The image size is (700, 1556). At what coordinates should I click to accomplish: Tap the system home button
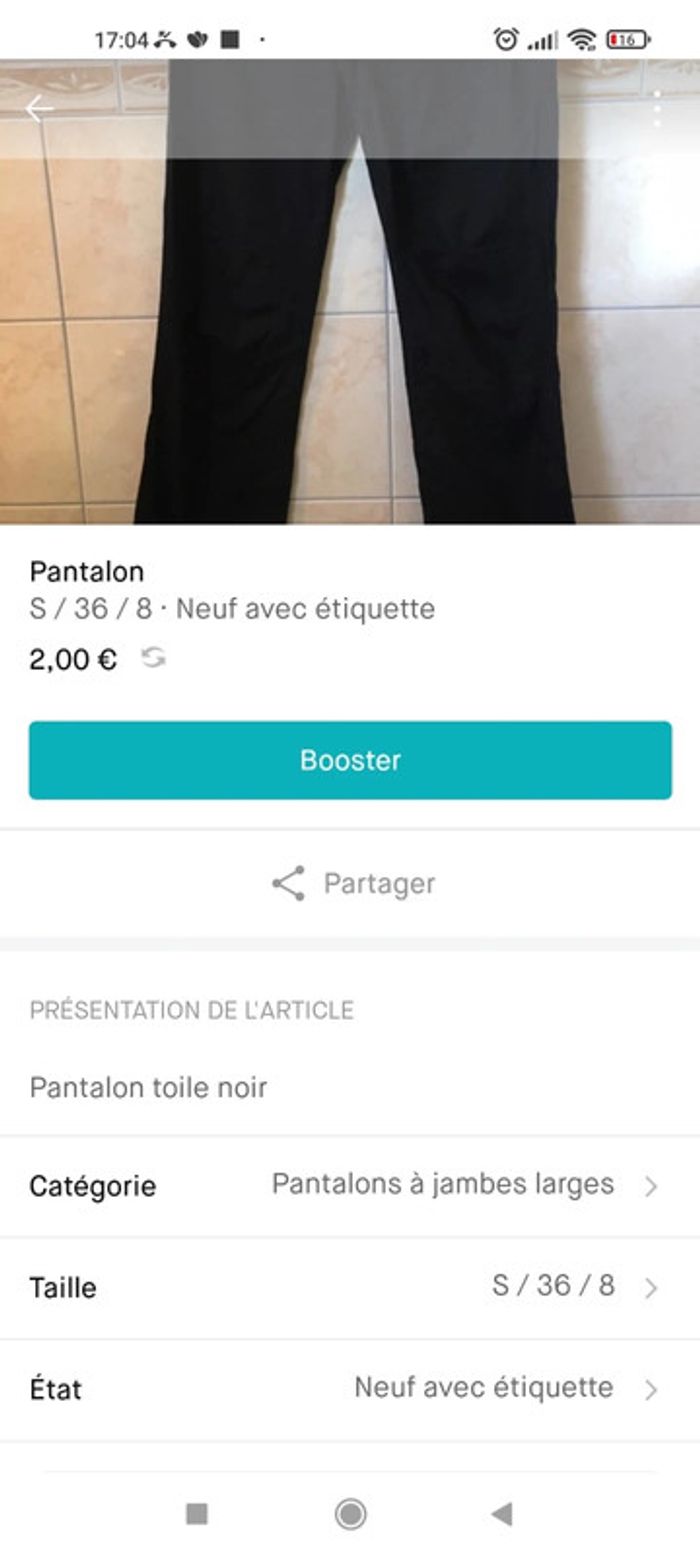click(350, 1514)
